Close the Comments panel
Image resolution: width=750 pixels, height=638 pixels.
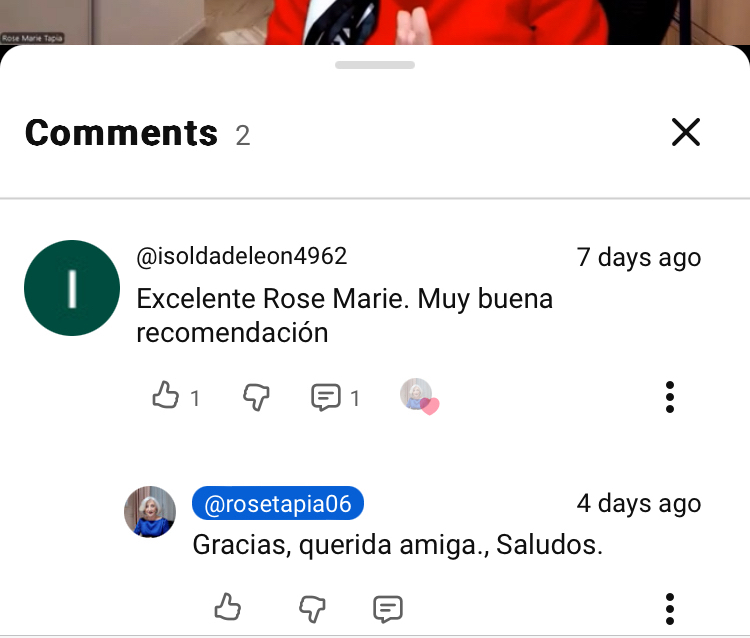tap(685, 132)
